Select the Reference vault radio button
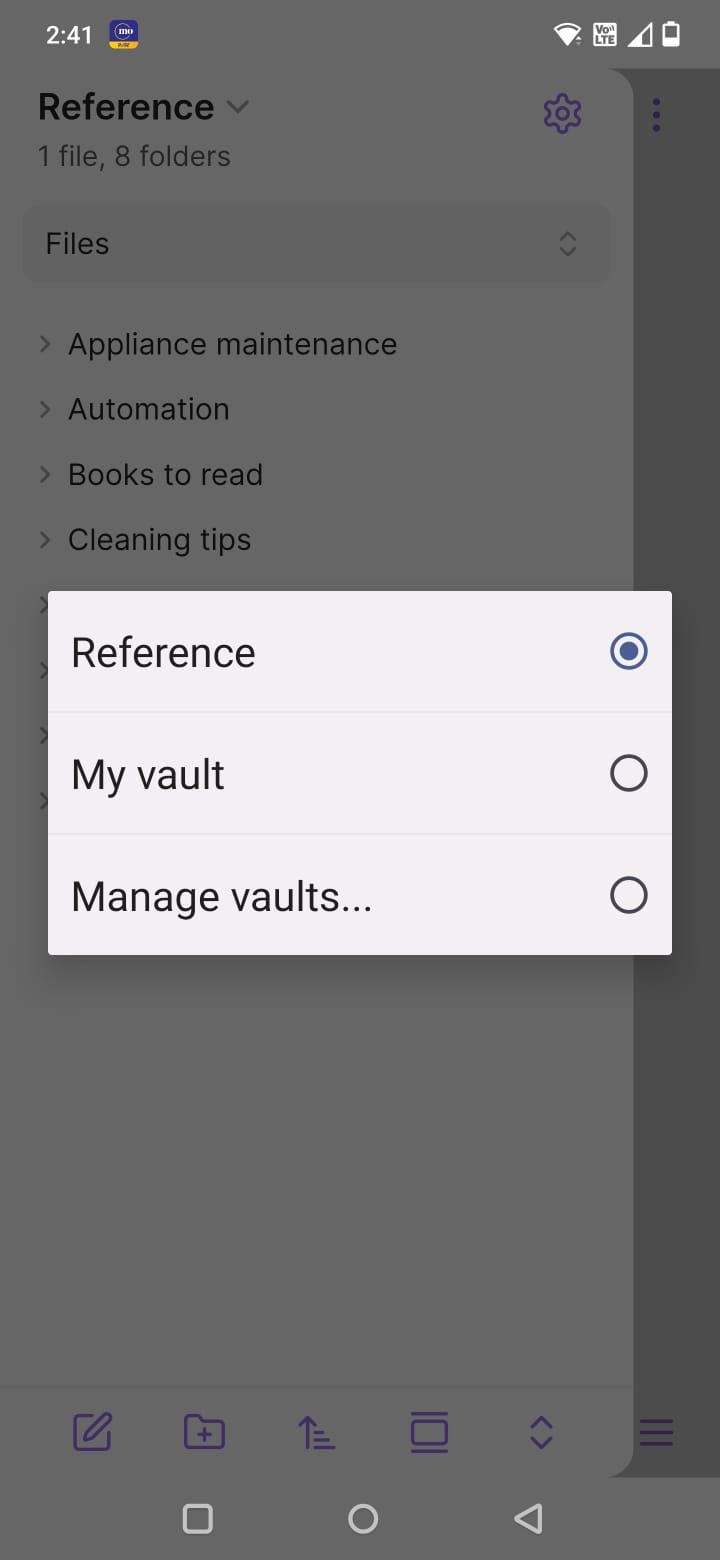This screenshot has width=720, height=1560. tap(628, 651)
